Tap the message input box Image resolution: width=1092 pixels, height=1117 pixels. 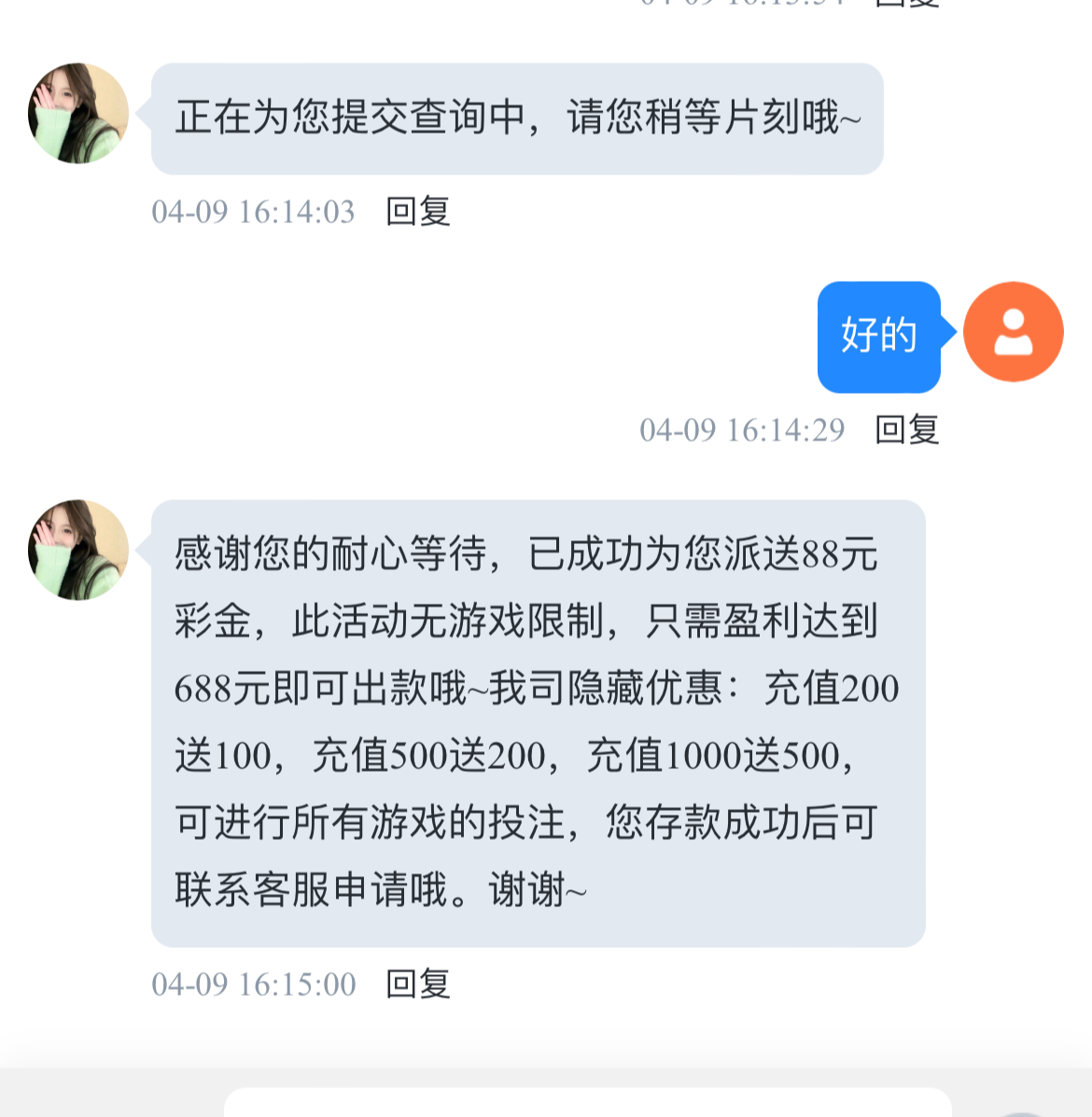point(588,1103)
